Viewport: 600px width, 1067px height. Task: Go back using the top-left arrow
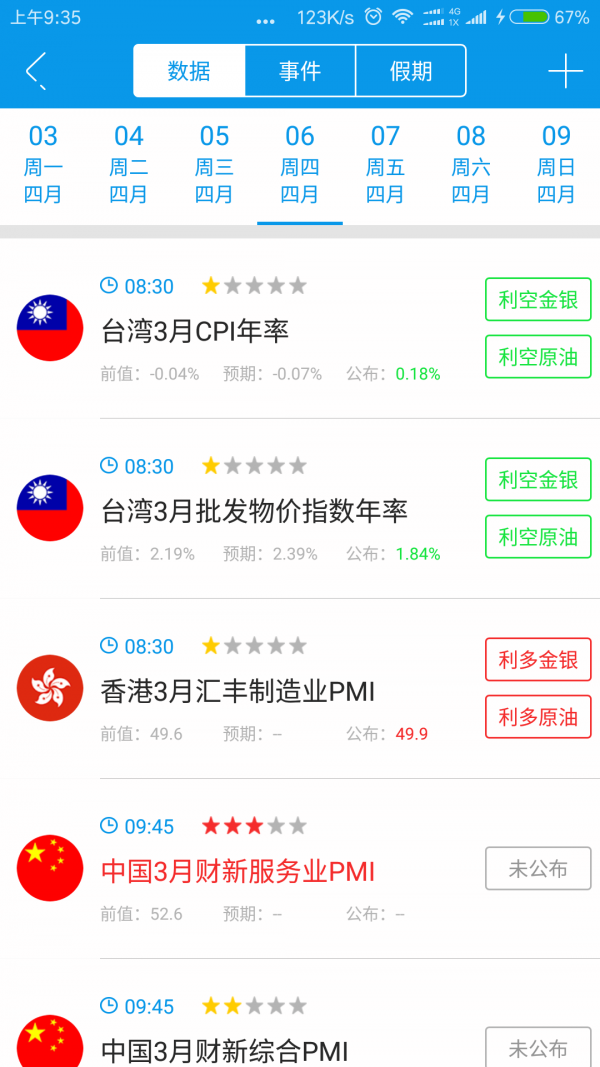[35, 71]
